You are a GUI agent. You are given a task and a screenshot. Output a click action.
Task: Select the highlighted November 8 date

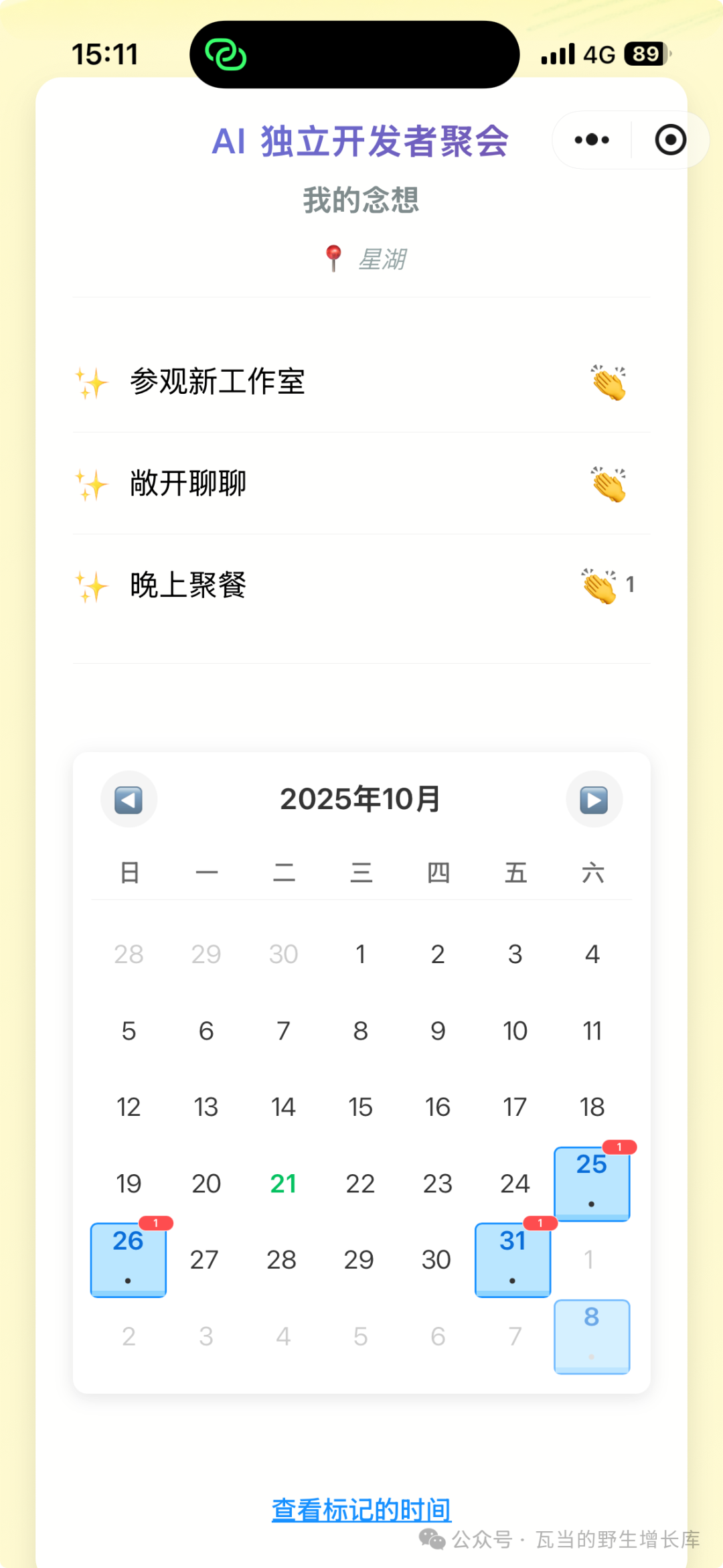(592, 1336)
